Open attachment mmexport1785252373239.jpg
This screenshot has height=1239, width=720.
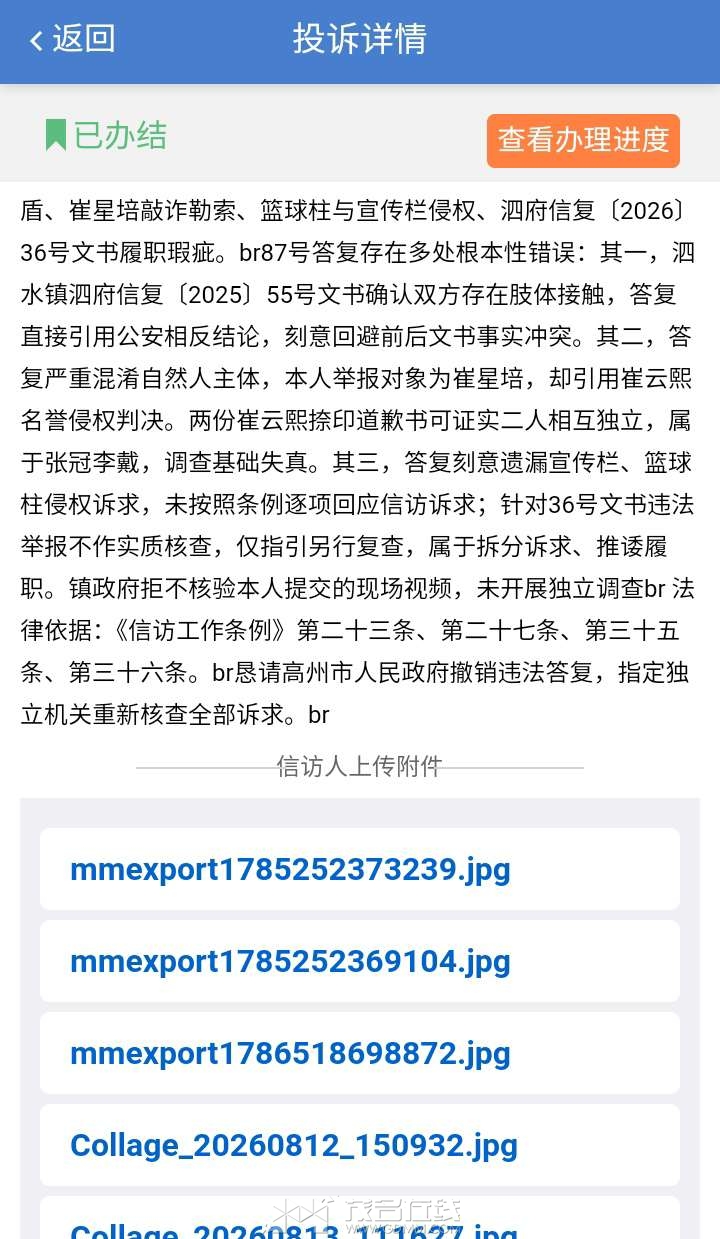360,869
